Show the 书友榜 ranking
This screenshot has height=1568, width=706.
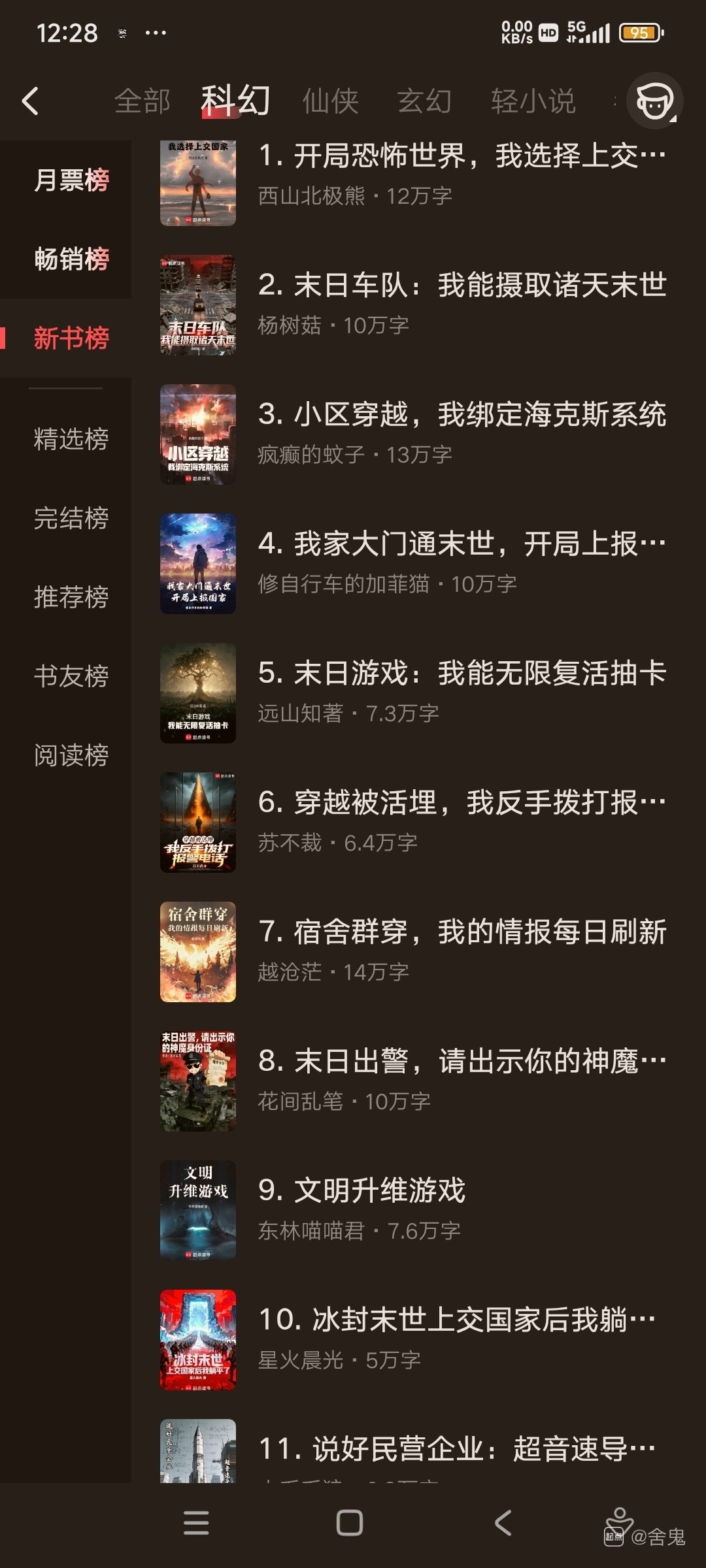[x=71, y=676]
